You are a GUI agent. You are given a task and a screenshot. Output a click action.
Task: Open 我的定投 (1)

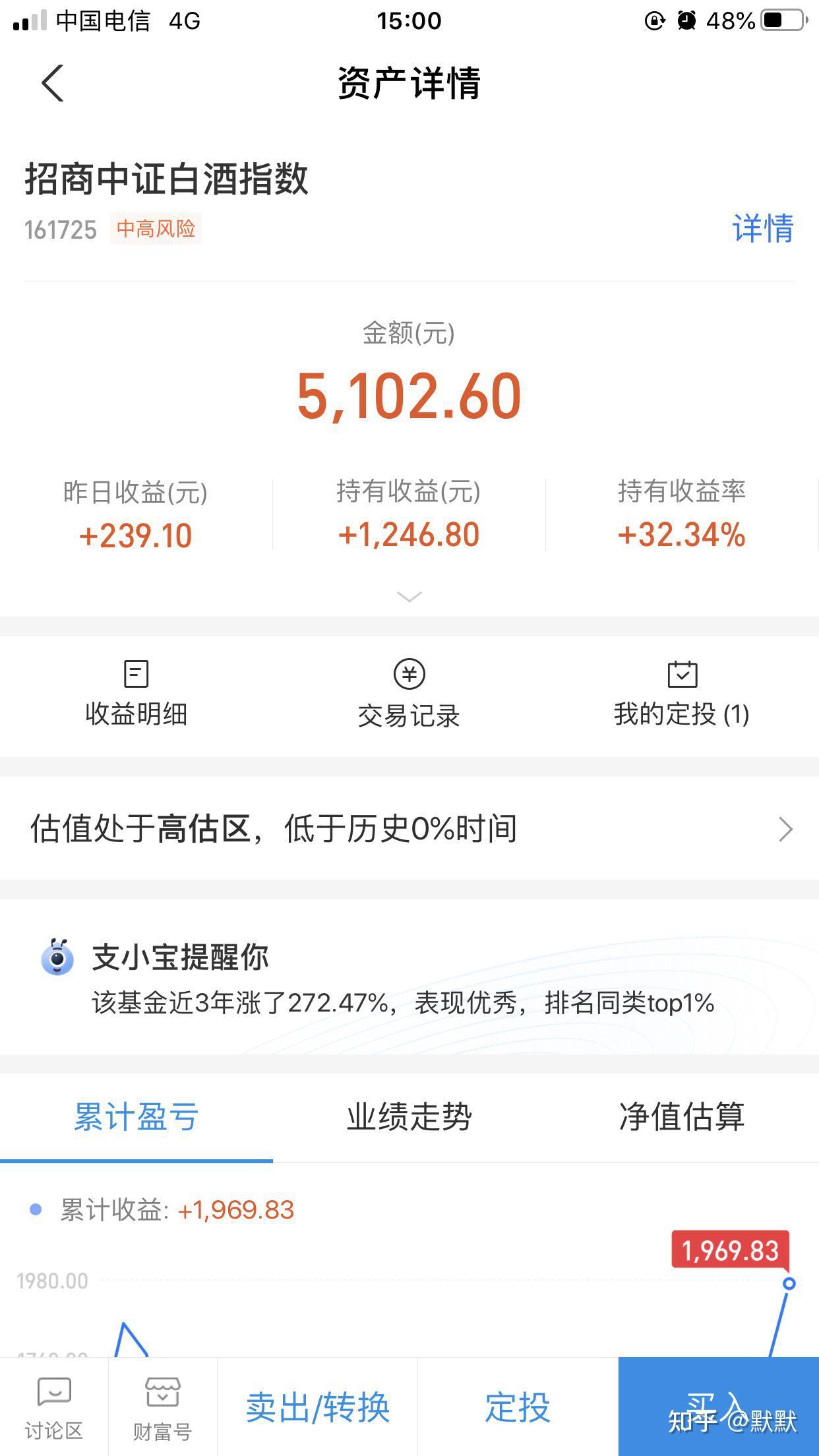pyautogui.click(x=682, y=694)
